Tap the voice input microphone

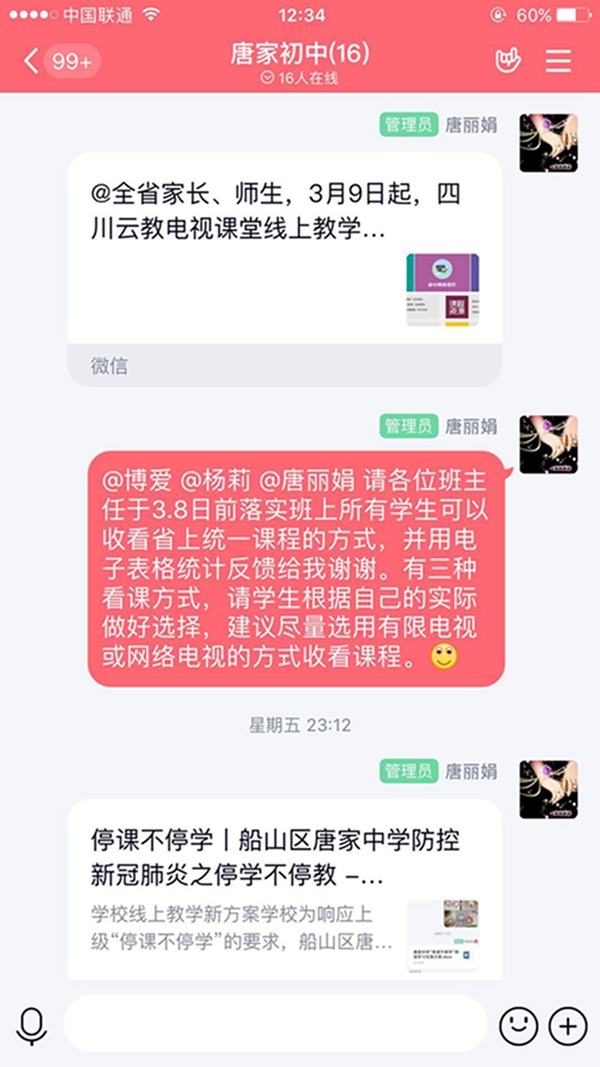coord(32,1025)
